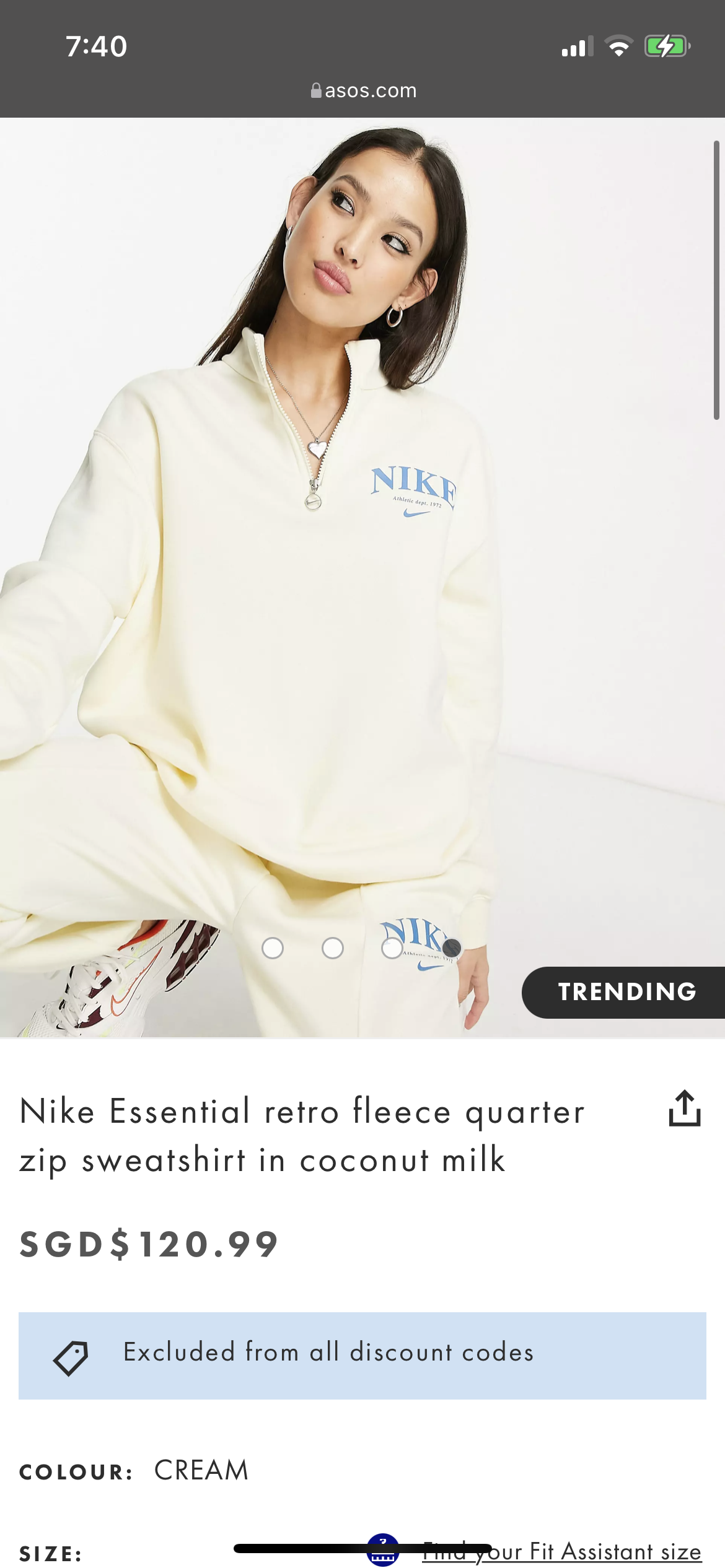Share this Nike sweatshirt product
Viewport: 725px width, 1568px height.
click(x=684, y=1108)
